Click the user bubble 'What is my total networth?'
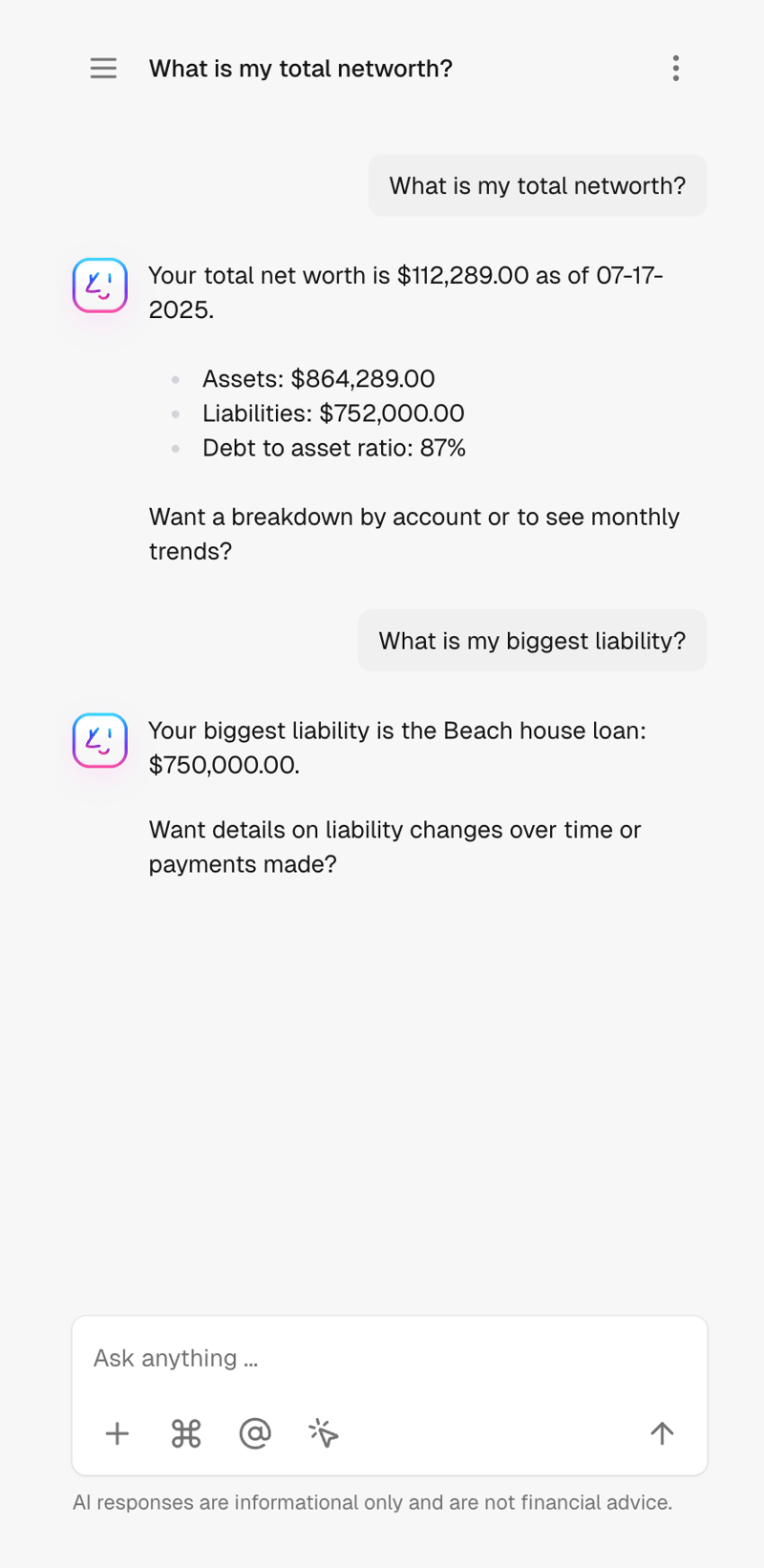 pyautogui.click(x=537, y=185)
